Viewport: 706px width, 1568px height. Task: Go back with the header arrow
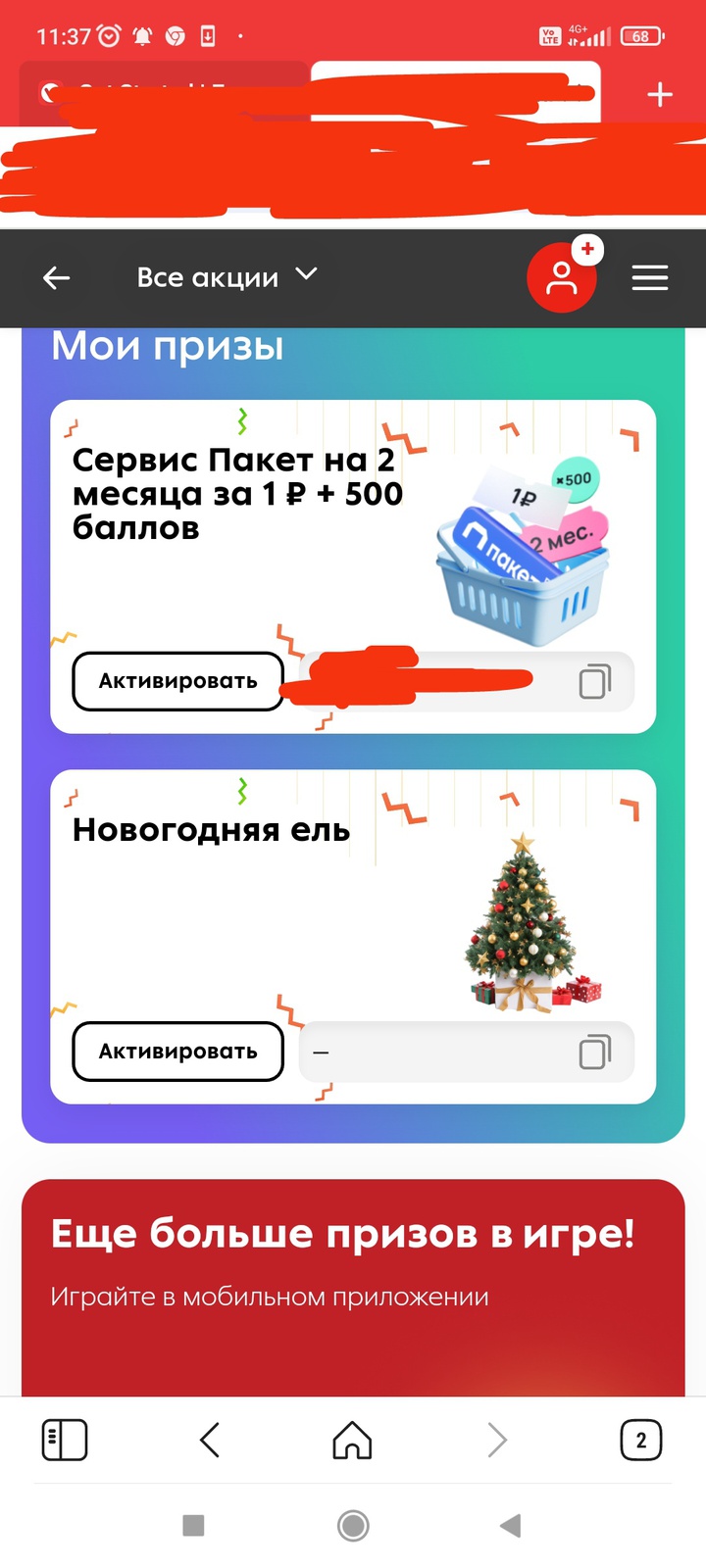[x=57, y=278]
